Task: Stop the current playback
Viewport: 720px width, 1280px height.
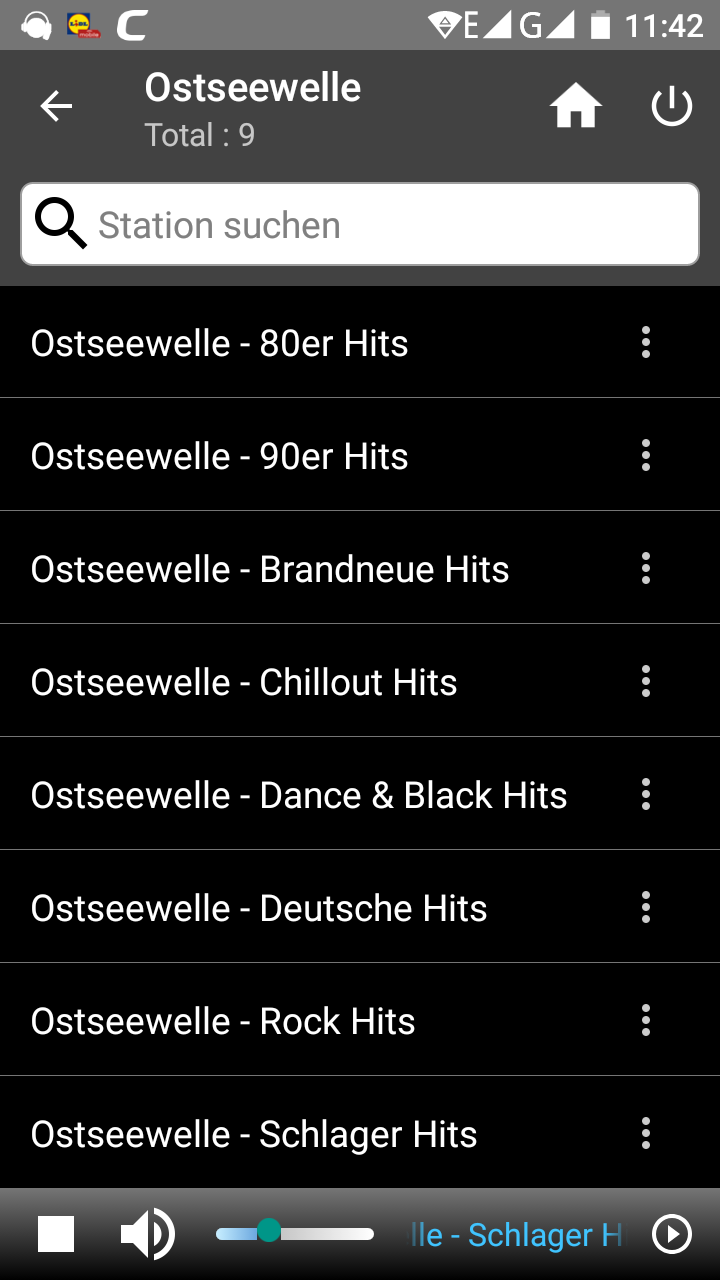Action: tap(56, 1234)
